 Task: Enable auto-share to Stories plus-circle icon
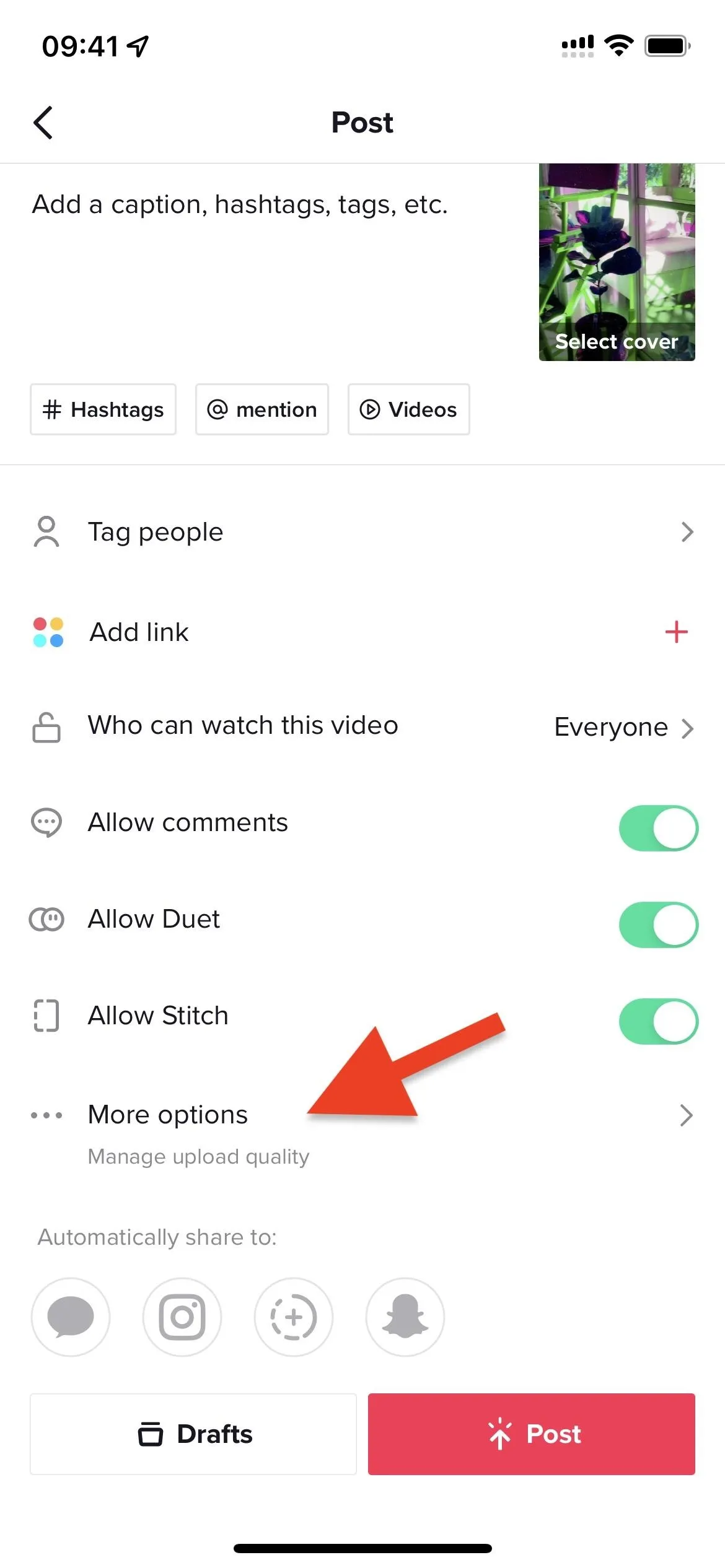294,1317
